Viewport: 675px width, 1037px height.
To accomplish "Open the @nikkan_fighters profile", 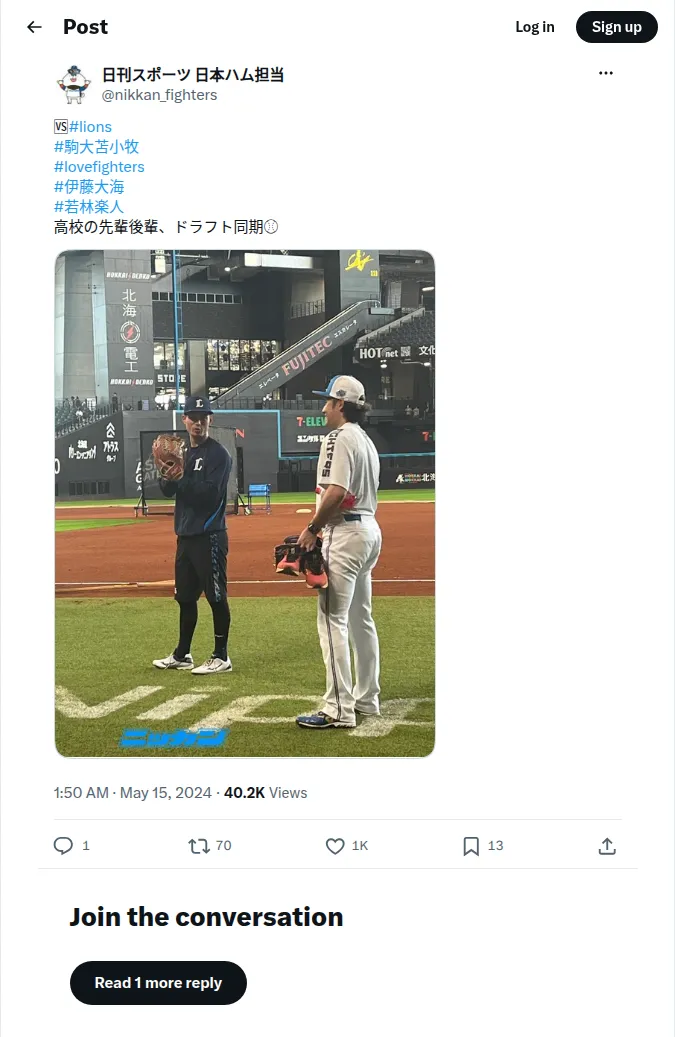I will click(159, 95).
